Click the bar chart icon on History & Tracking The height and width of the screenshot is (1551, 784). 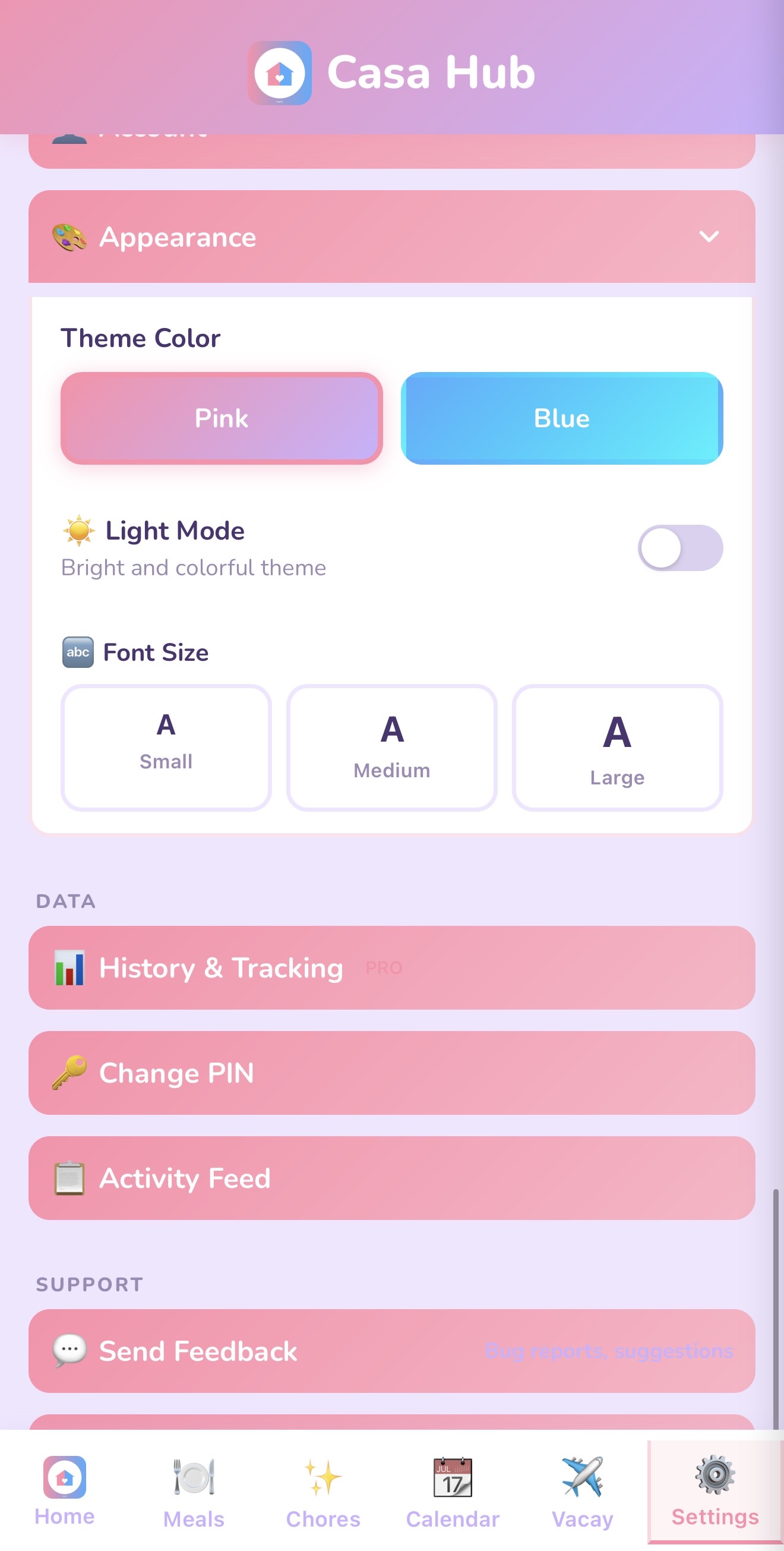point(68,967)
